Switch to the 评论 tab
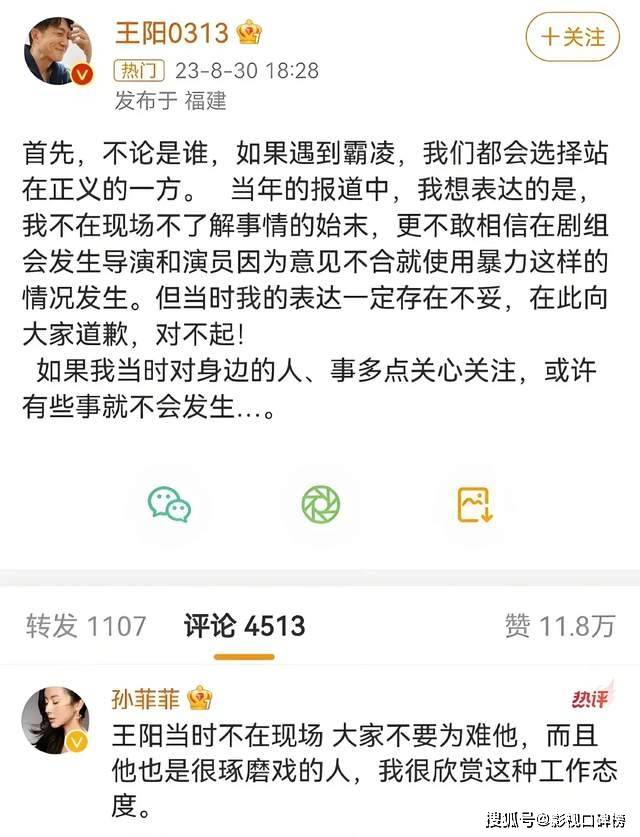Viewport: 640px width, 837px height. click(244, 627)
